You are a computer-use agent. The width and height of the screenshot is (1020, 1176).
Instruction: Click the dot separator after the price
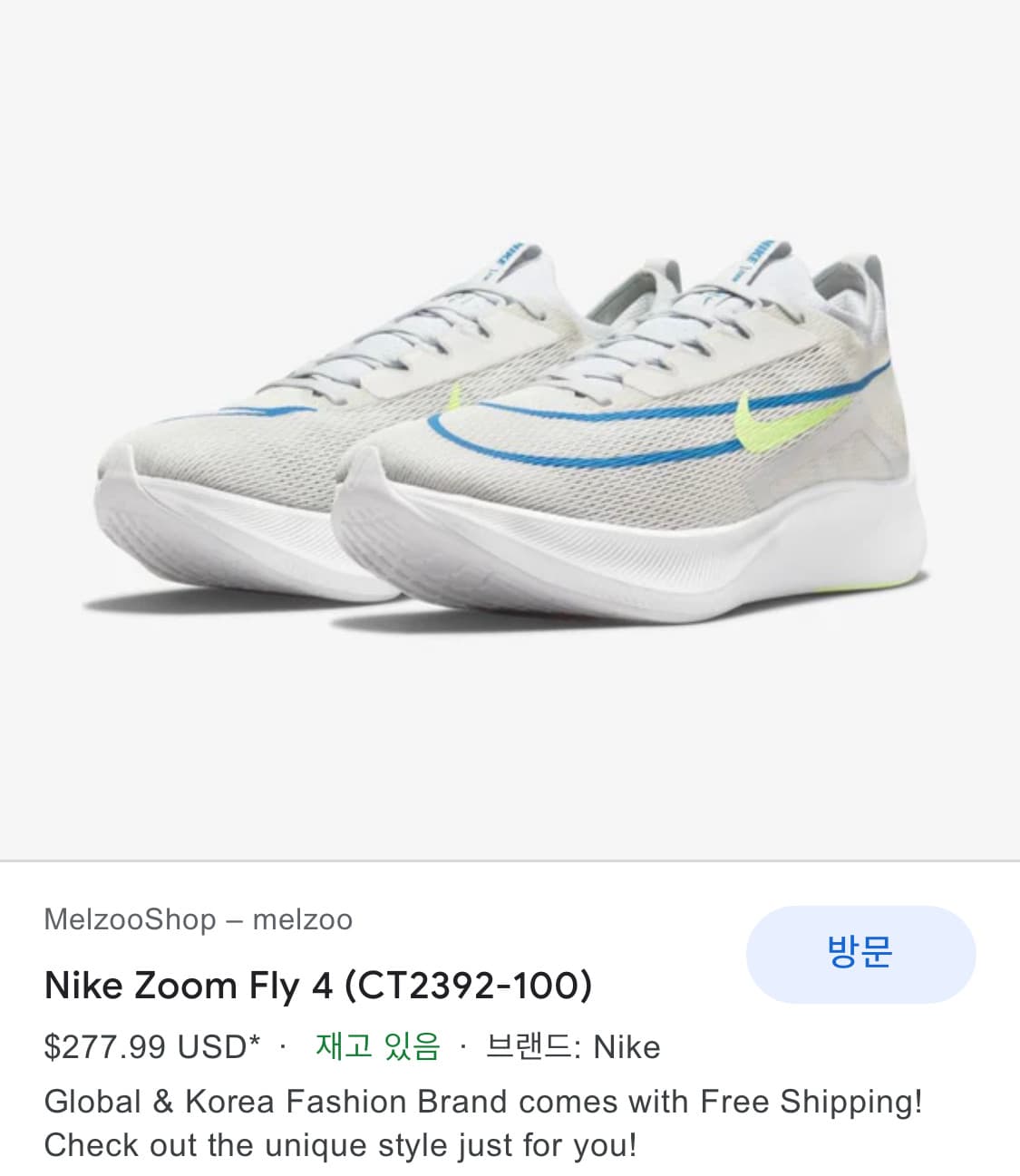(283, 1046)
